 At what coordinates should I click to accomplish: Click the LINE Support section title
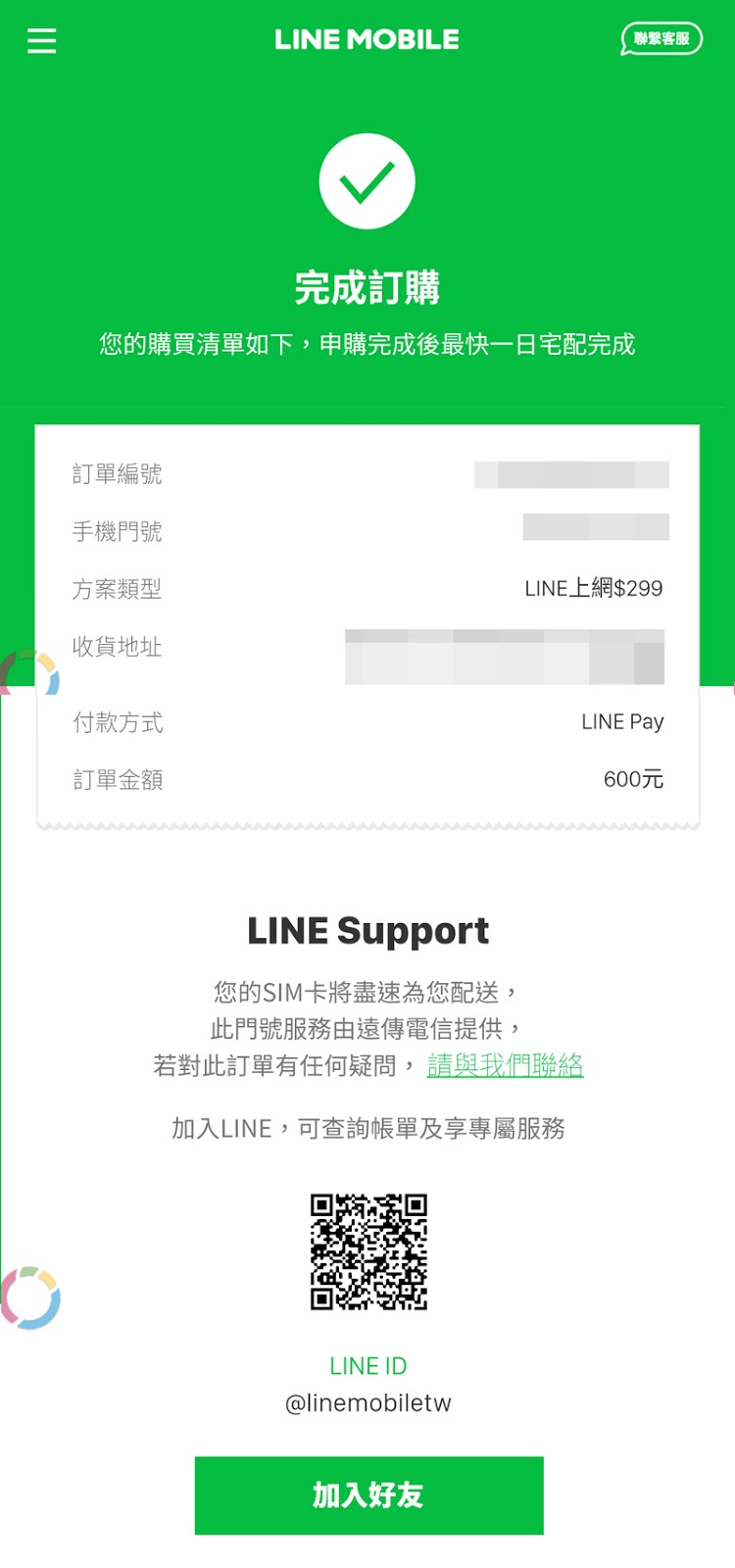[367, 930]
